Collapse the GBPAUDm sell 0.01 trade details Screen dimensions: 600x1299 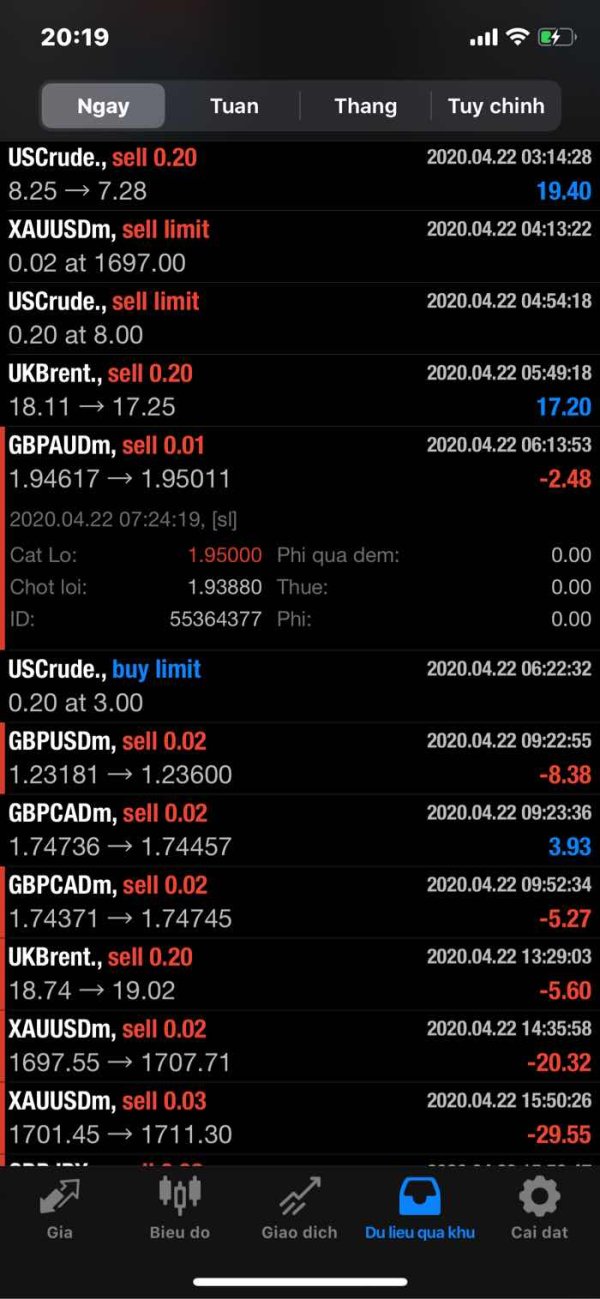click(x=300, y=462)
